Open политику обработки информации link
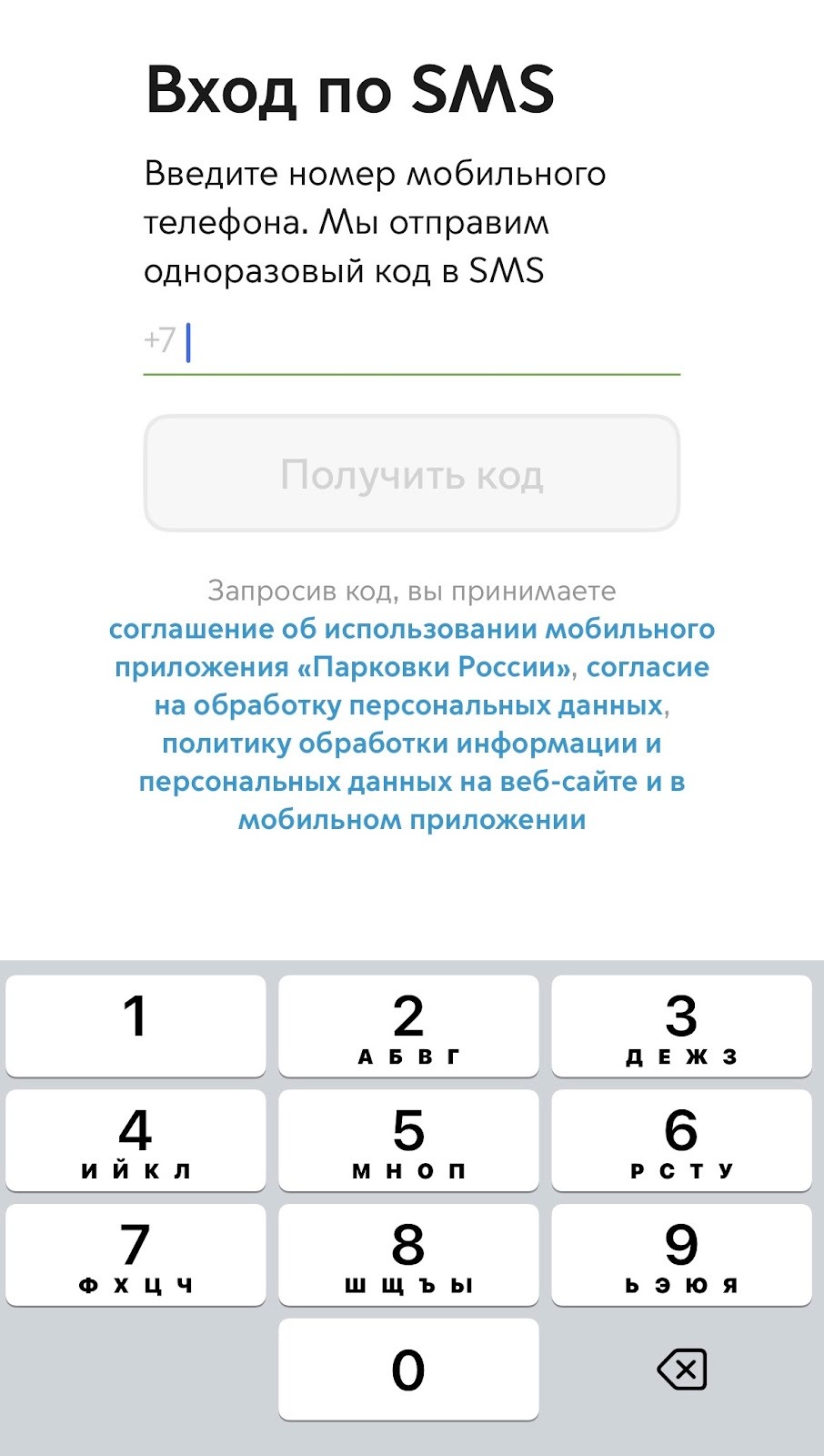The image size is (824, 1456). click(411, 744)
